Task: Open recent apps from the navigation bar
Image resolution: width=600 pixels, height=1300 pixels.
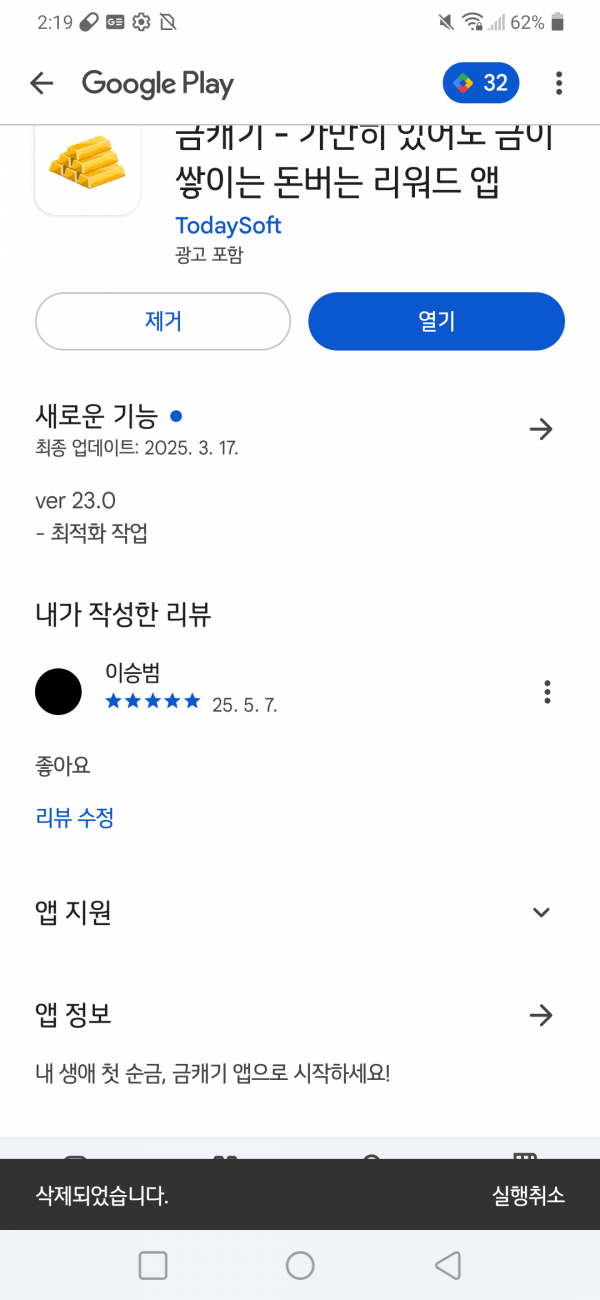Action: click(x=153, y=1265)
